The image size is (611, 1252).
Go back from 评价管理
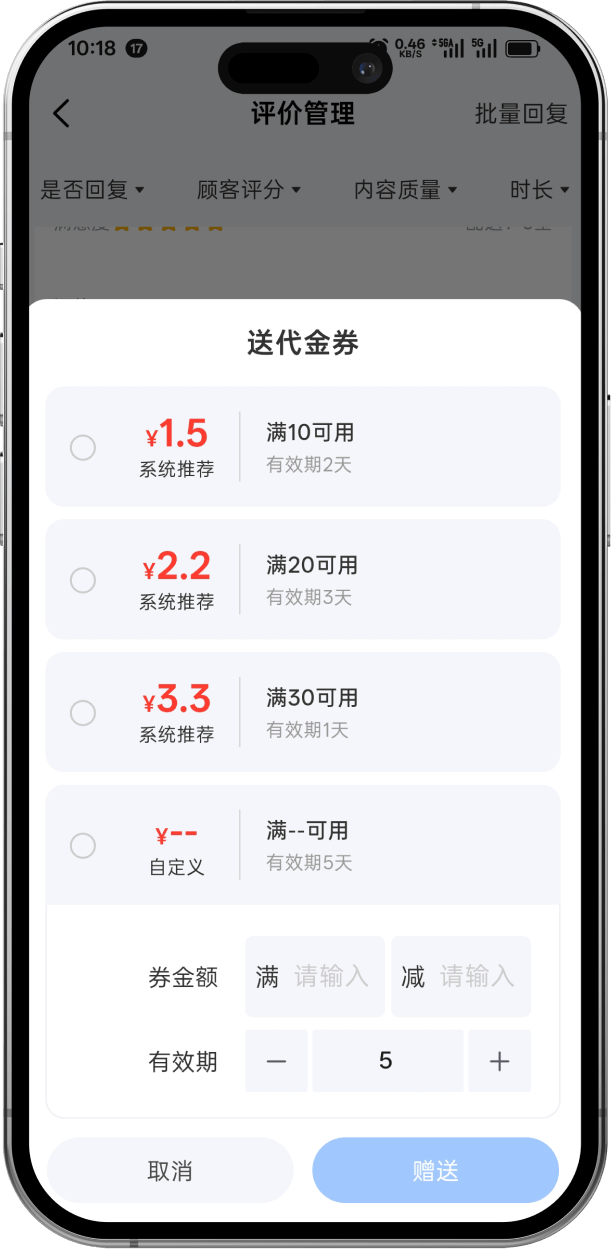(x=62, y=114)
